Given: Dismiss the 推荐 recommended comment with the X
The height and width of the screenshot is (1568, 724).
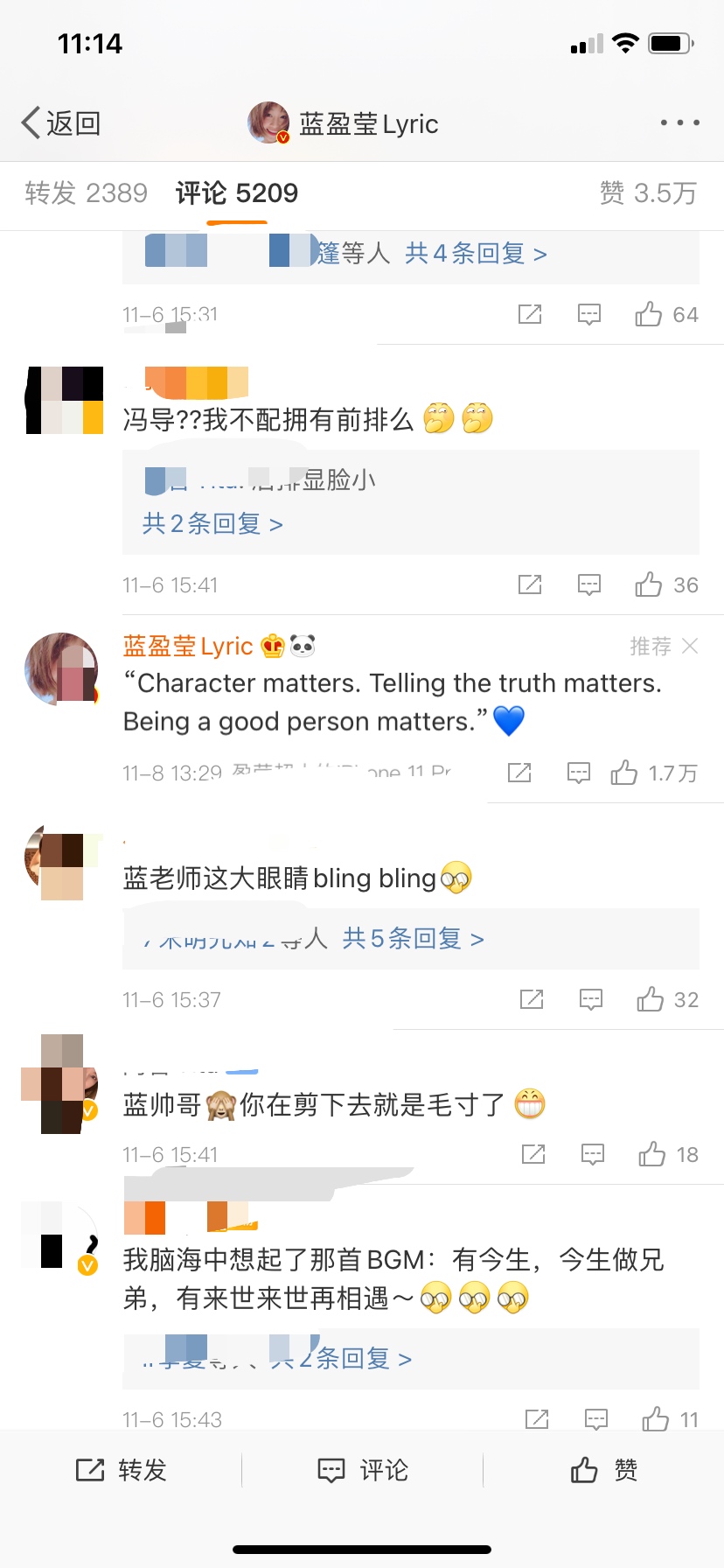Looking at the screenshot, I should [x=691, y=647].
